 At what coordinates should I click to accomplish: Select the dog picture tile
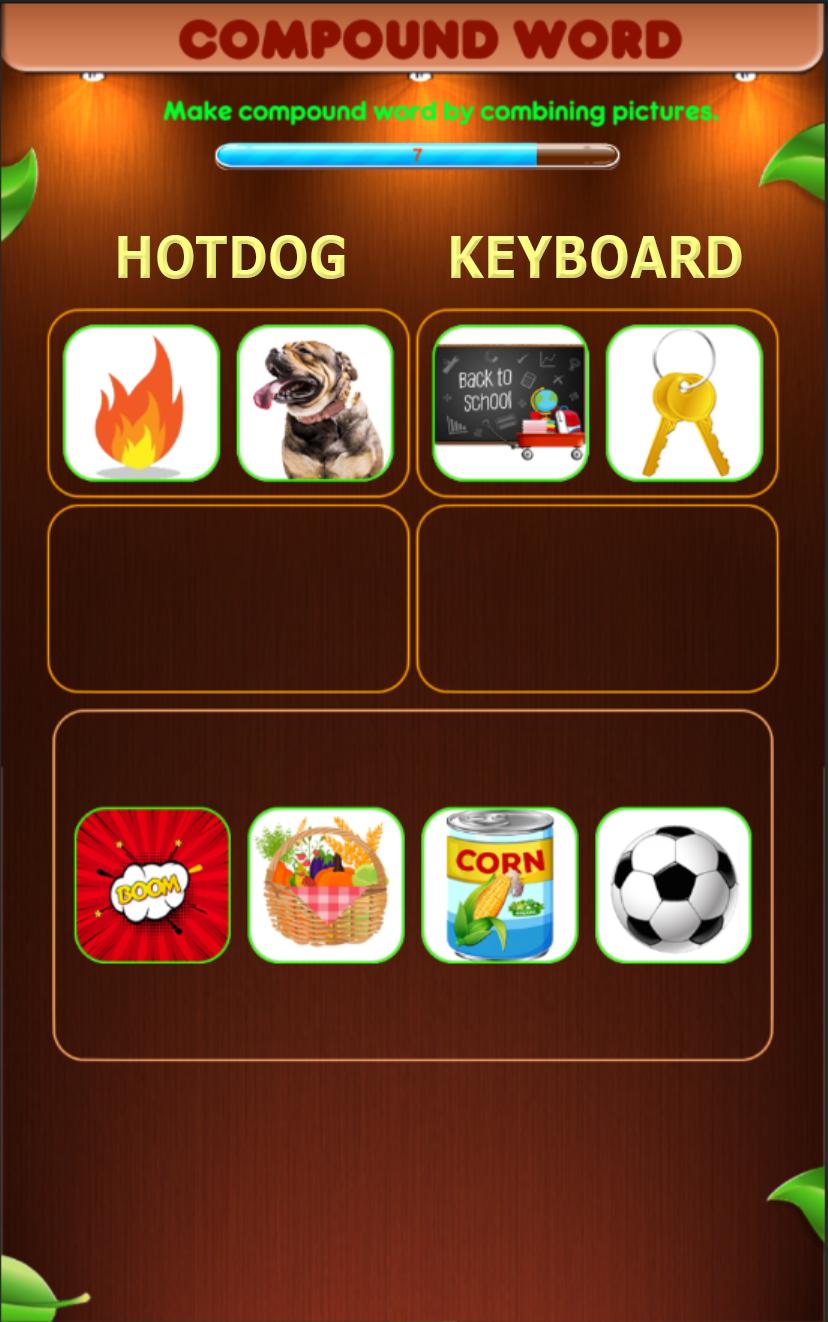tap(317, 404)
